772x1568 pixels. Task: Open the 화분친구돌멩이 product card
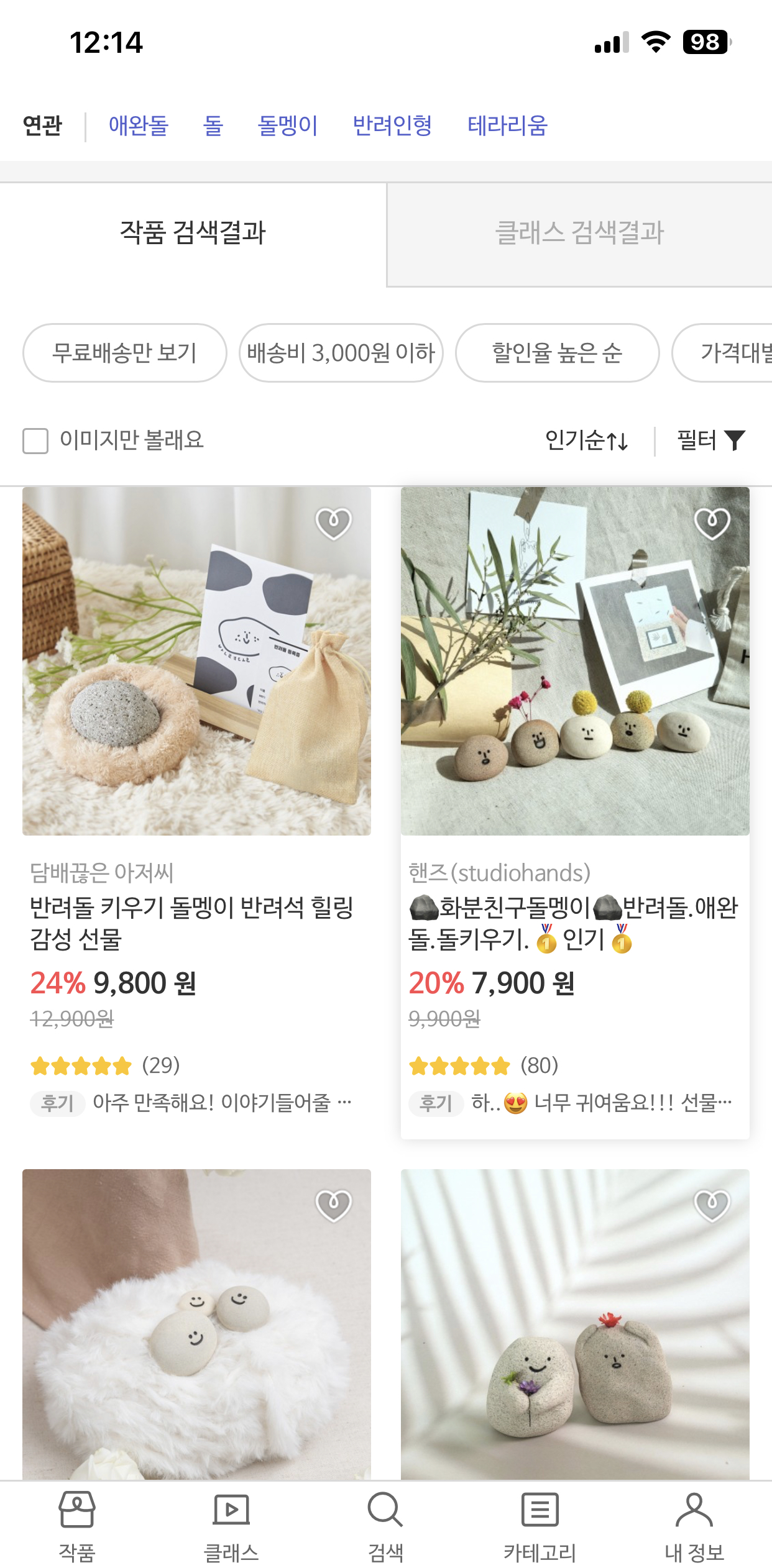[x=575, y=813]
